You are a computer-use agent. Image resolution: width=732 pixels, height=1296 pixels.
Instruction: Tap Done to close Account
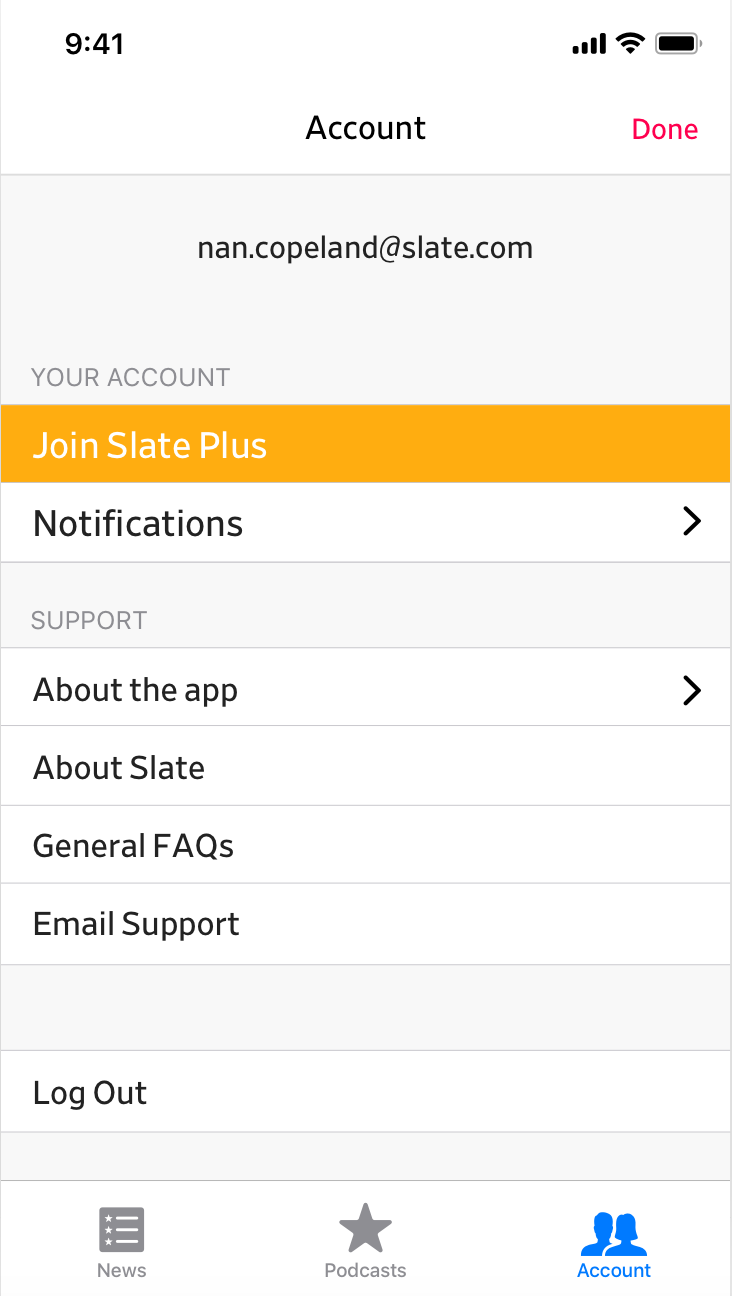[665, 129]
